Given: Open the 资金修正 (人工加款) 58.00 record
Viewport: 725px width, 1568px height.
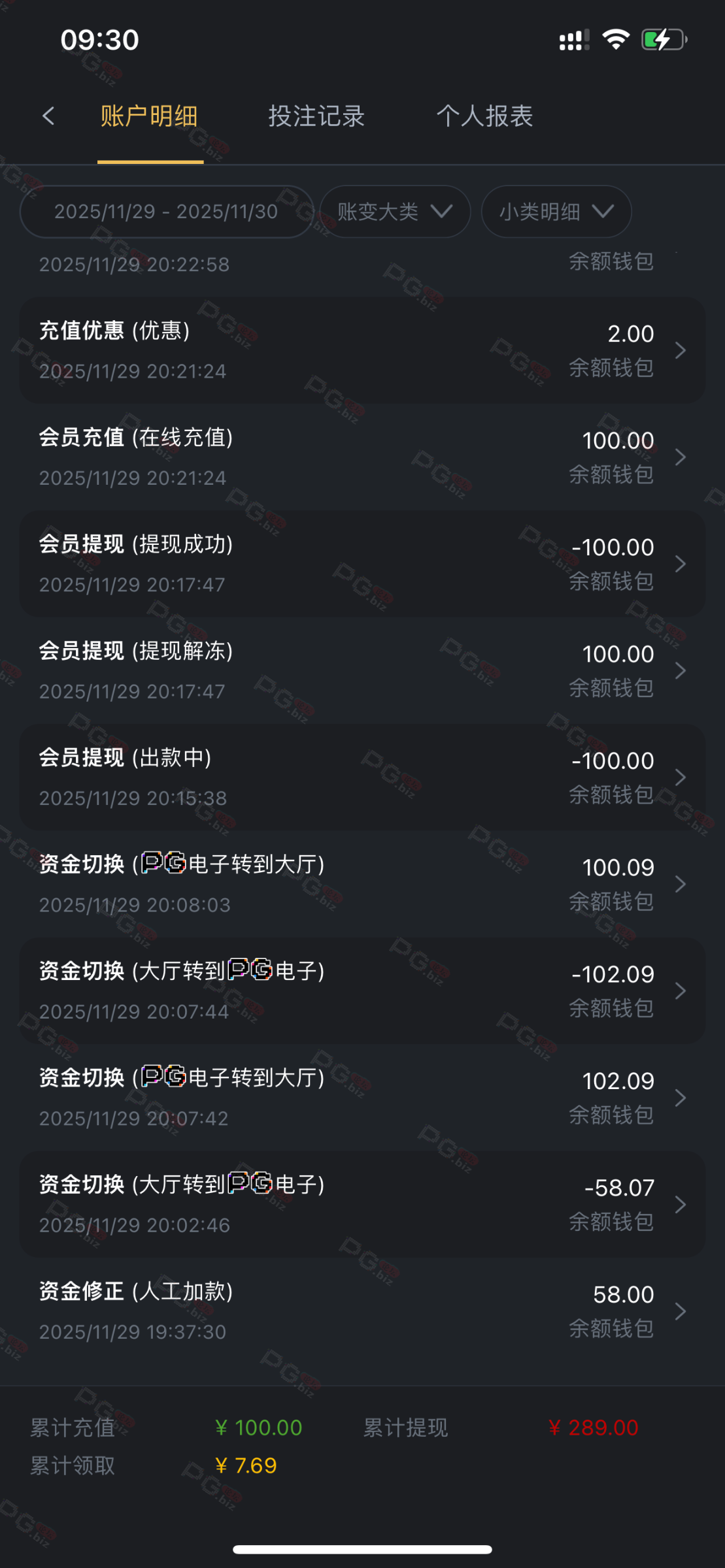Looking at the screenshot, I should (362, 1311).
